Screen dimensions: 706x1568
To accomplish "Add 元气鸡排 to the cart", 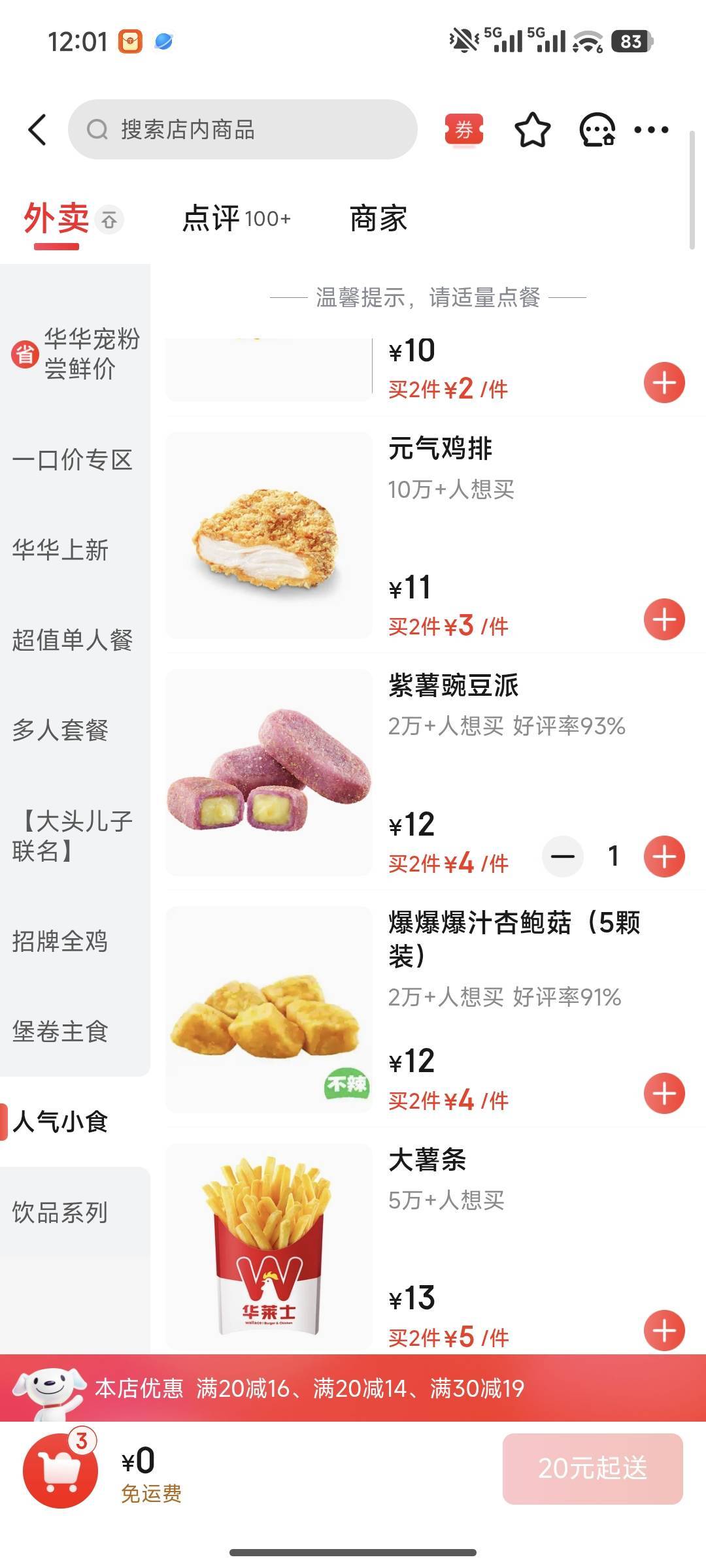I will click(x=664, y=619).
